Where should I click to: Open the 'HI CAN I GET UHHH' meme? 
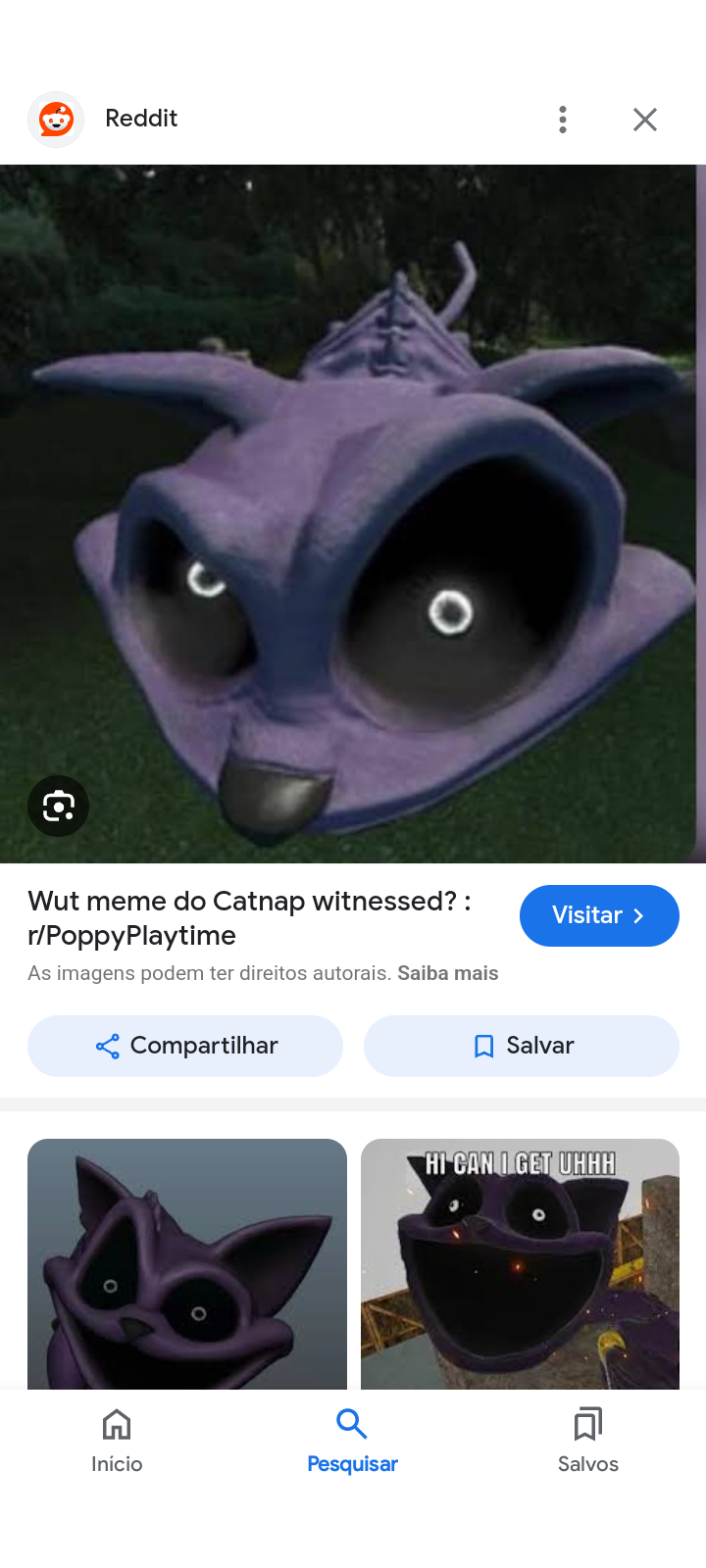[520, 1263]
